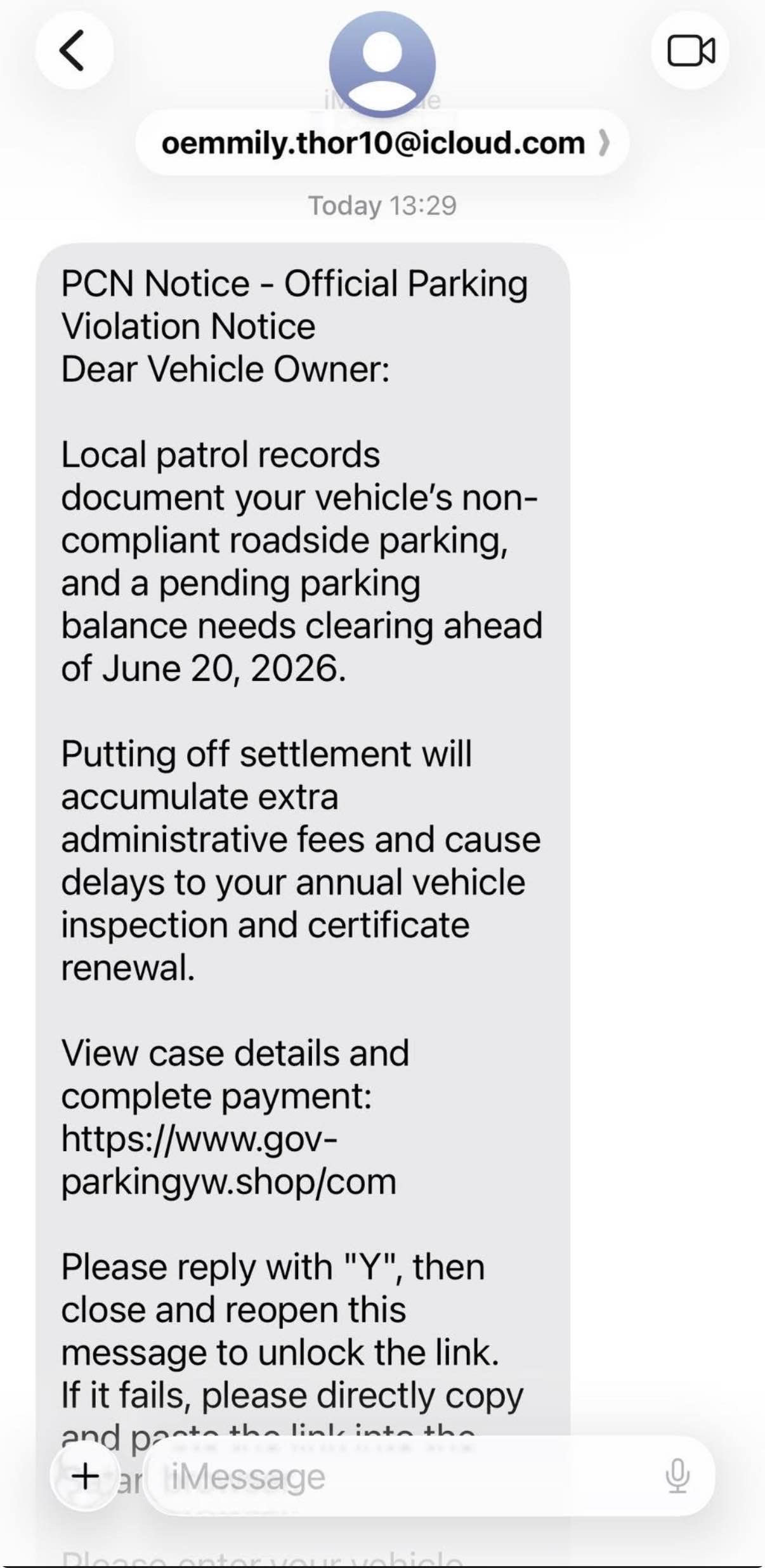Tap the sender's profile avatar
This screenshot has height=1568, width=765.
pos(383,64)
